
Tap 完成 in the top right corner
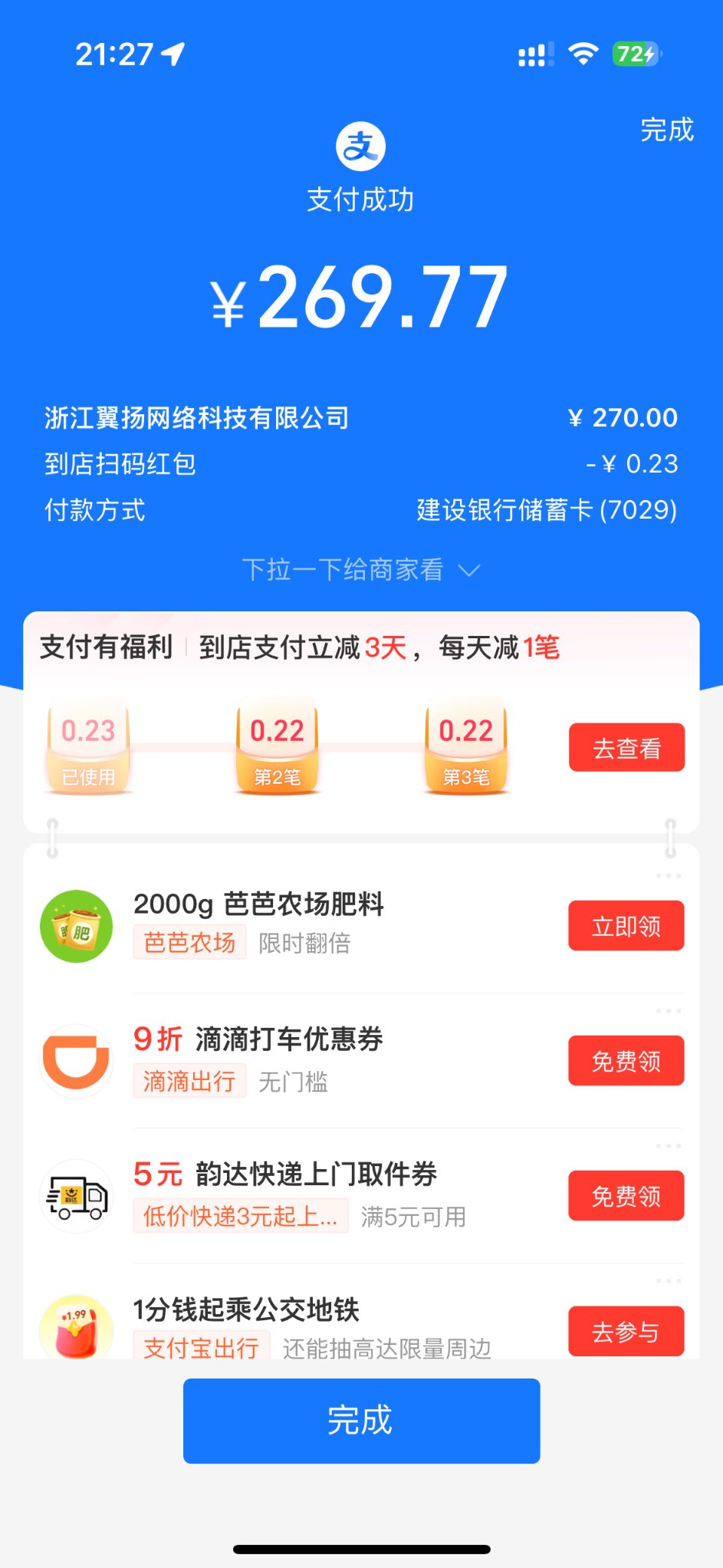pos(666,130)
